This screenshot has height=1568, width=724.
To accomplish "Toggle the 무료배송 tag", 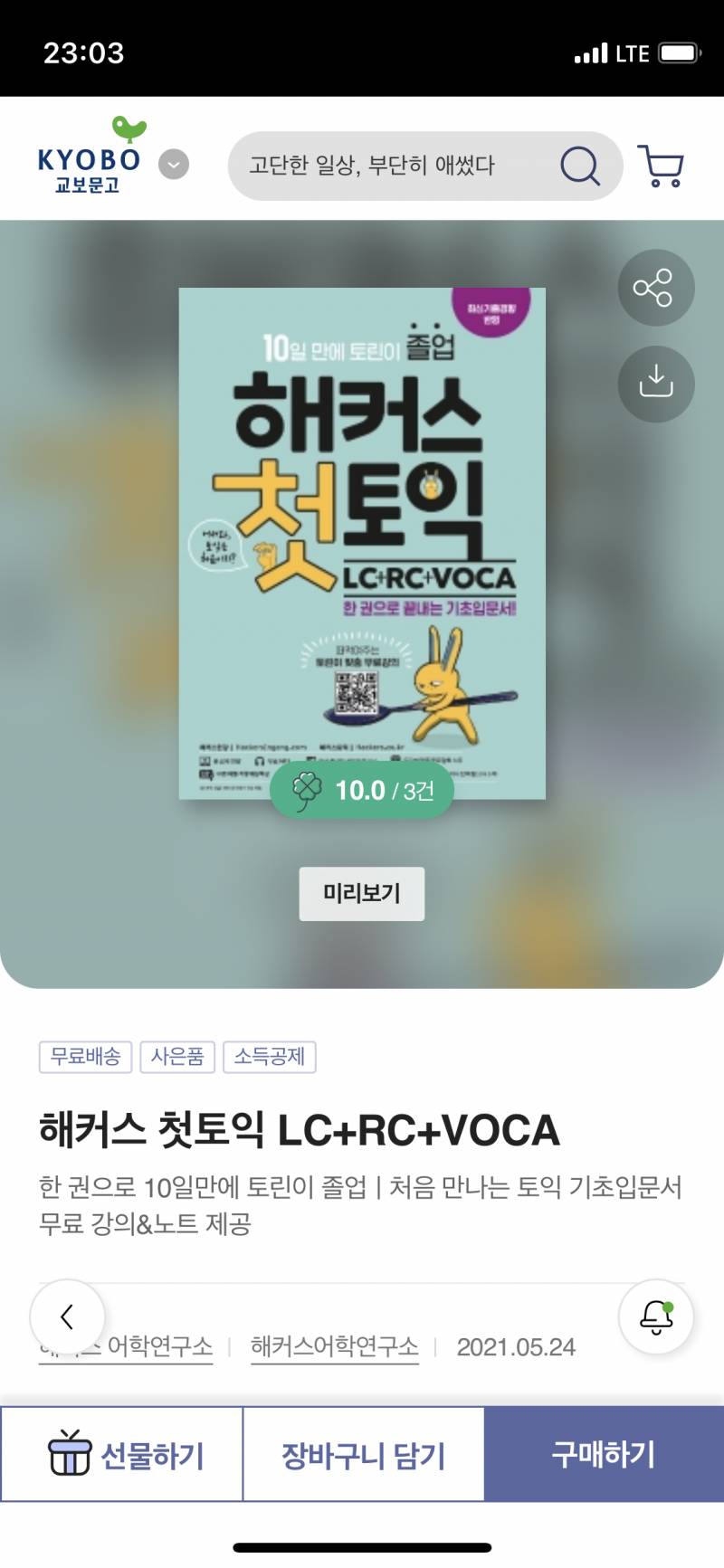I will (x=86, y=1057).
